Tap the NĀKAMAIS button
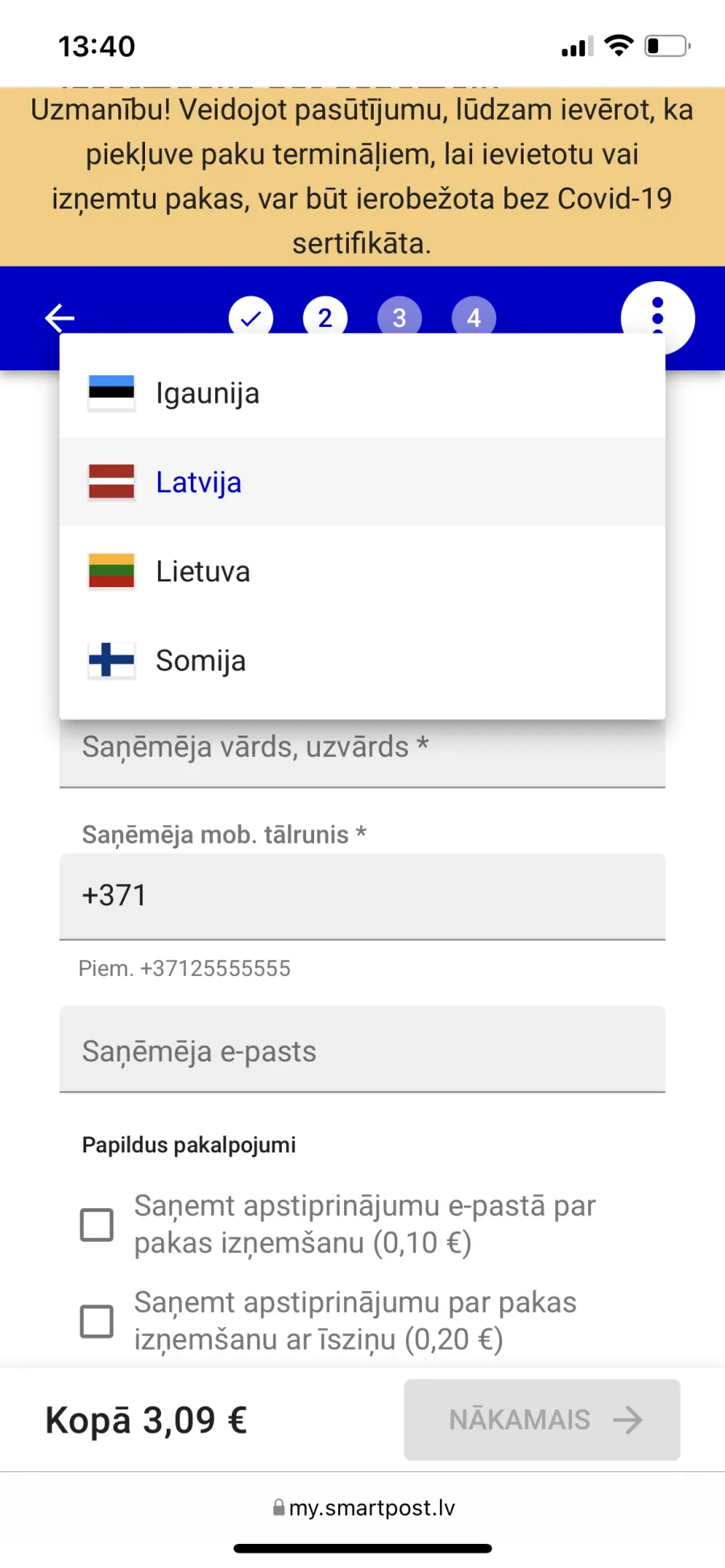 (x=542, y=1420)
